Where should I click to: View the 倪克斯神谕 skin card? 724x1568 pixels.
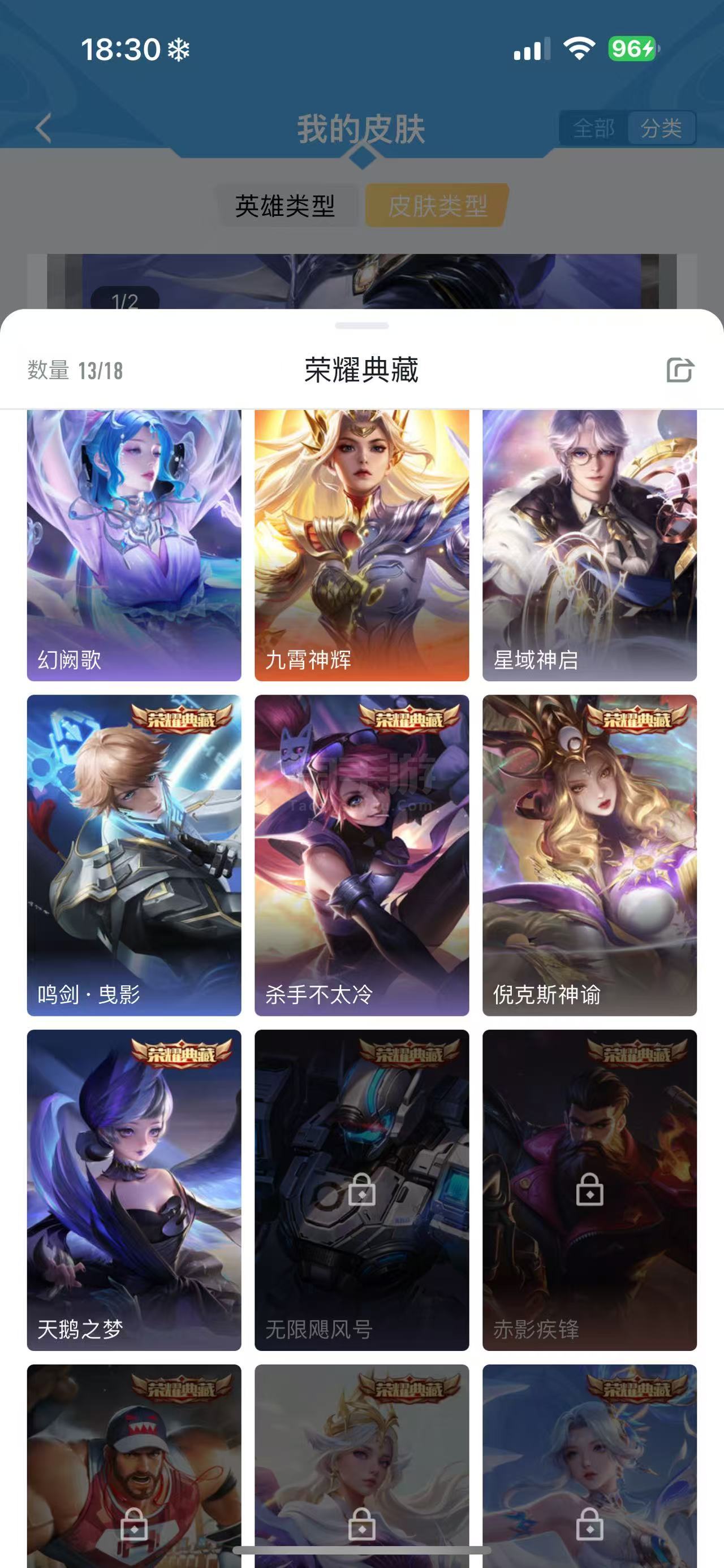589,855
